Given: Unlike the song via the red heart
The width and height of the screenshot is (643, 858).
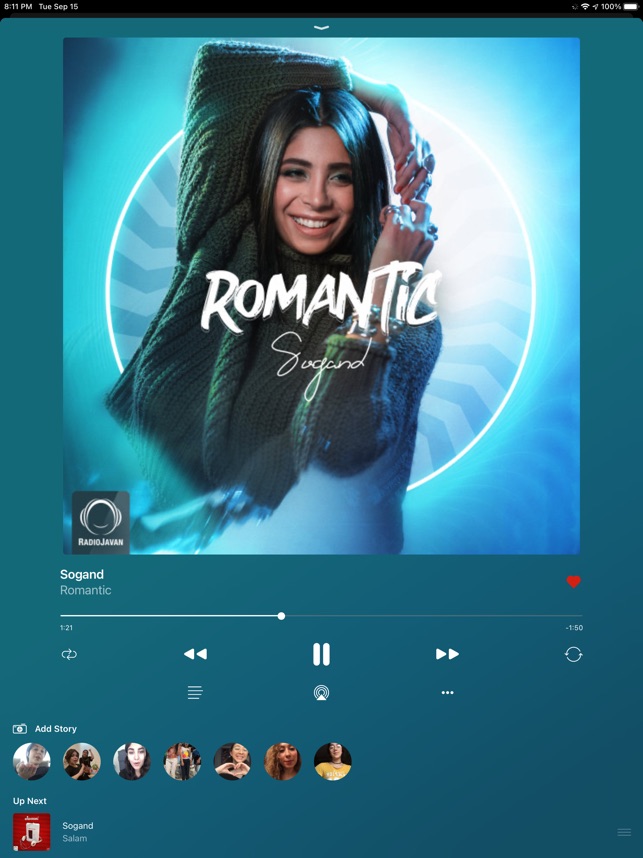Looking at the screenshot, I should tap(573, 582).
